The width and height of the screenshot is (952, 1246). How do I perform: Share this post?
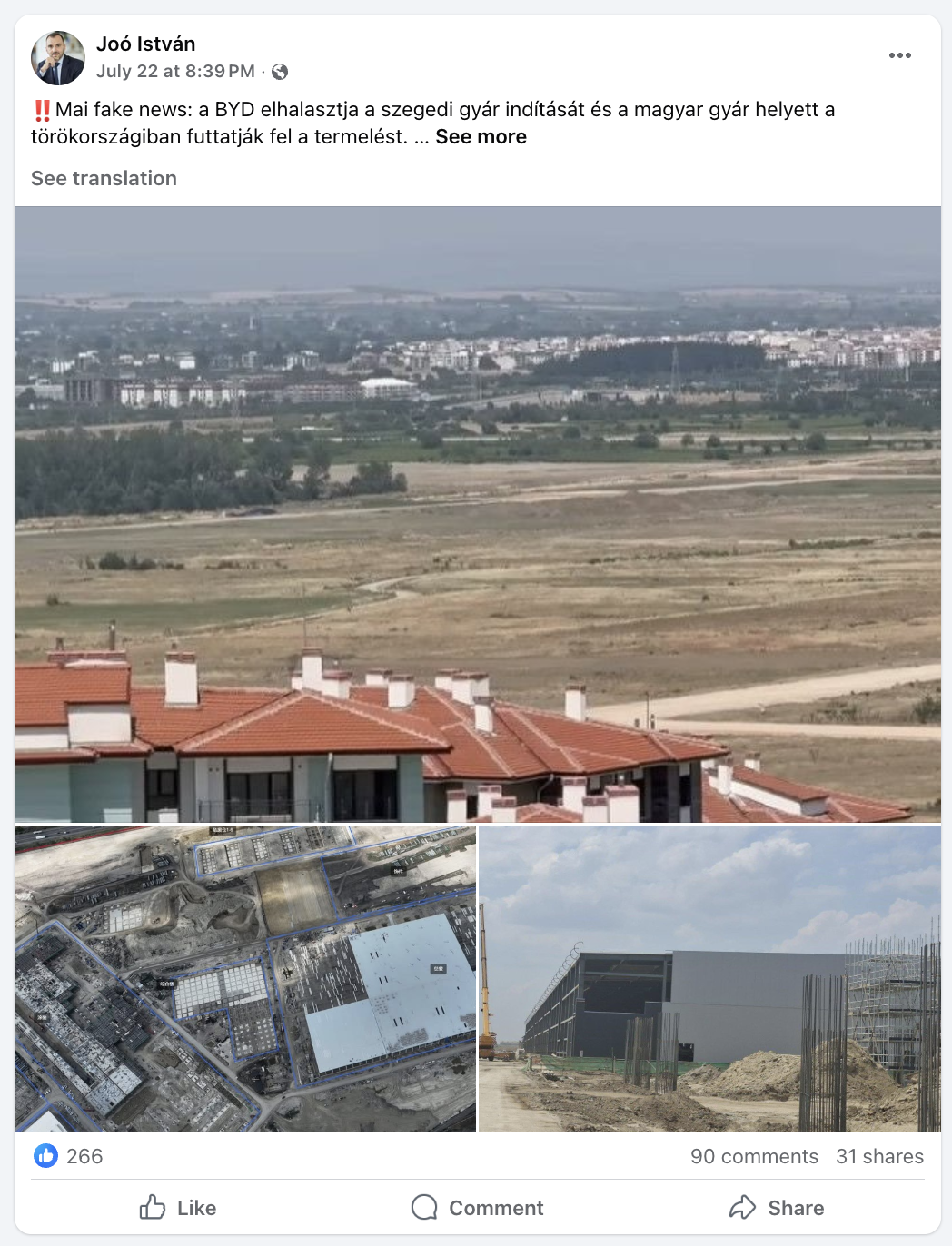pos(777,1208)
